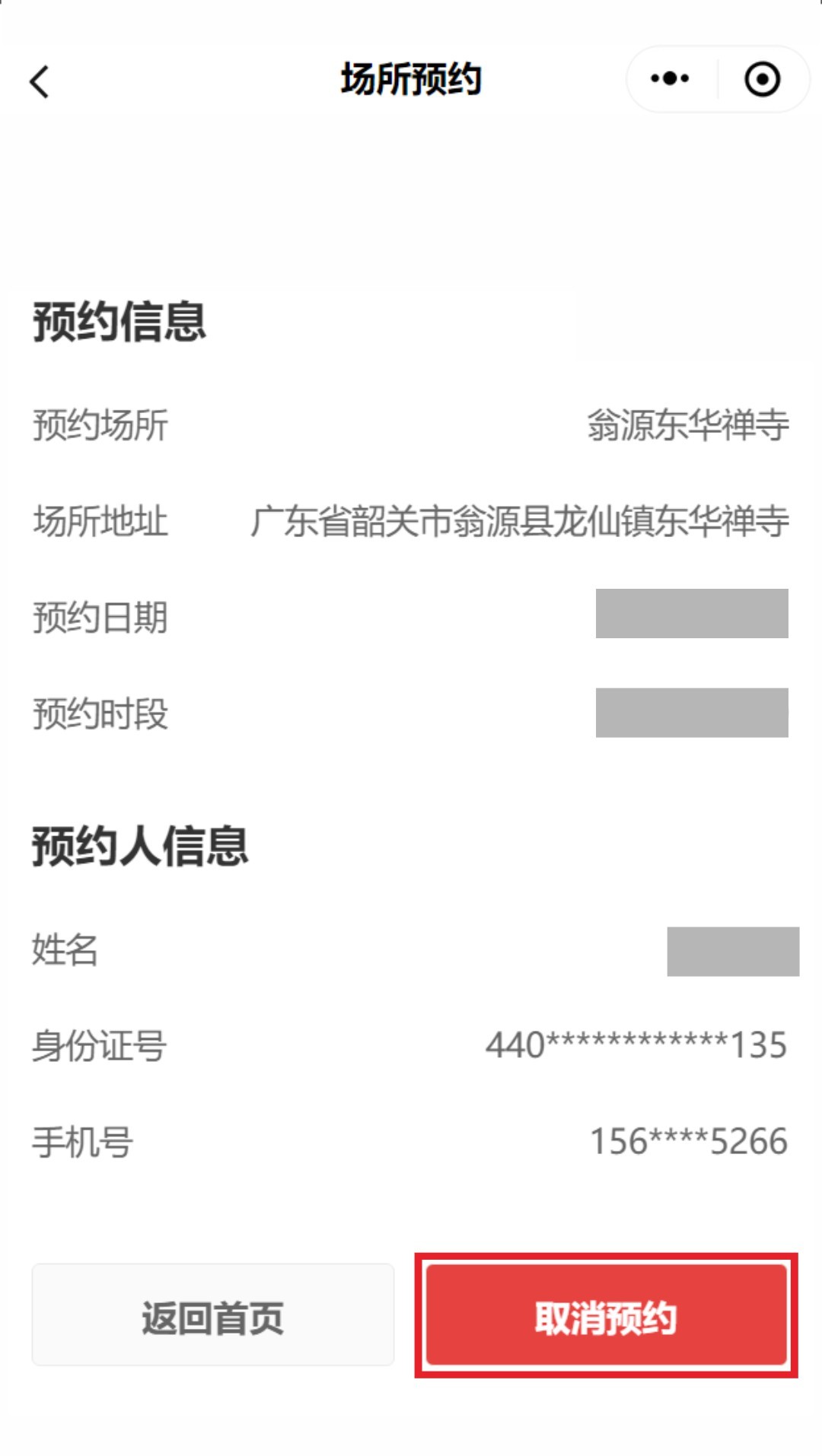Close the mini program via the circle icon

click(762, 79)
